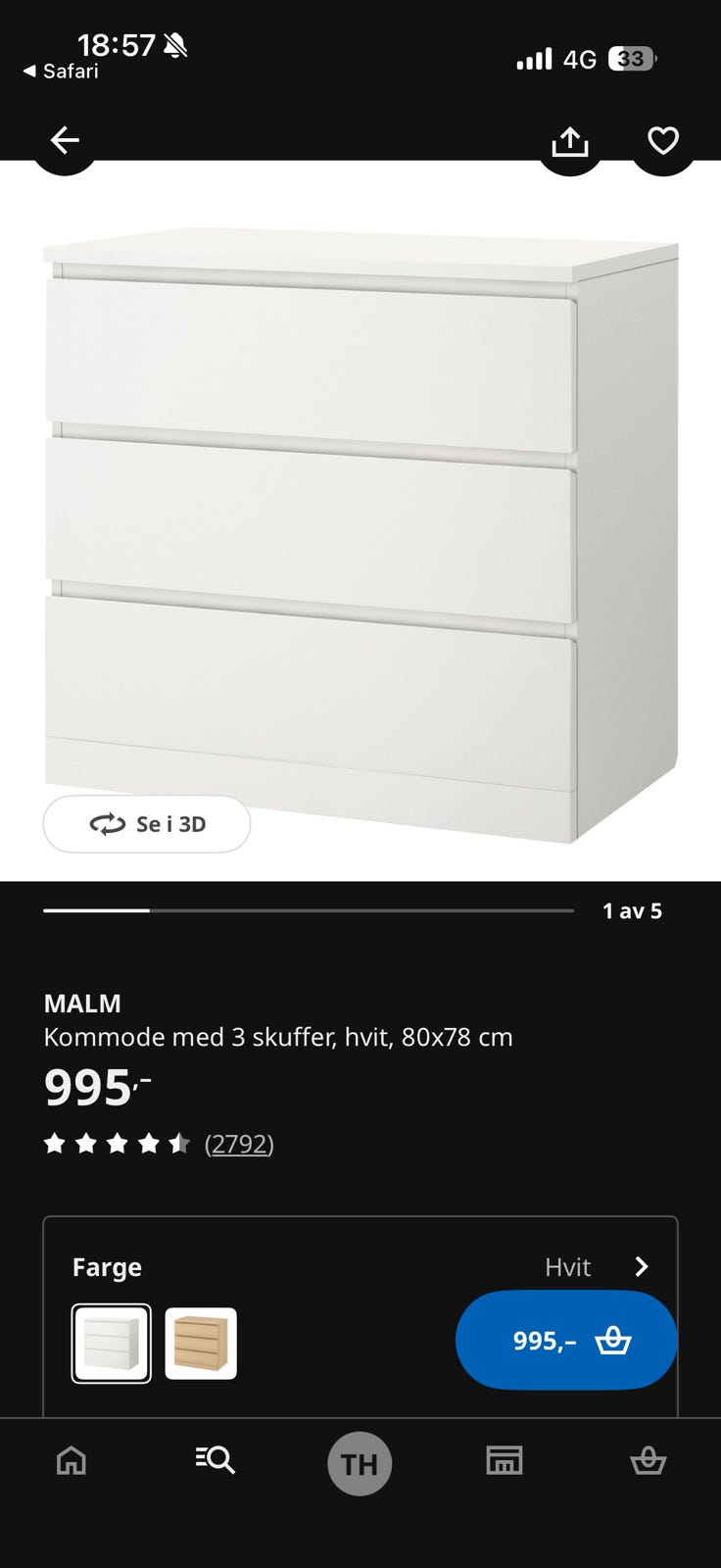Open your TH profile
721x1568 pixels.
(360, 1463)
